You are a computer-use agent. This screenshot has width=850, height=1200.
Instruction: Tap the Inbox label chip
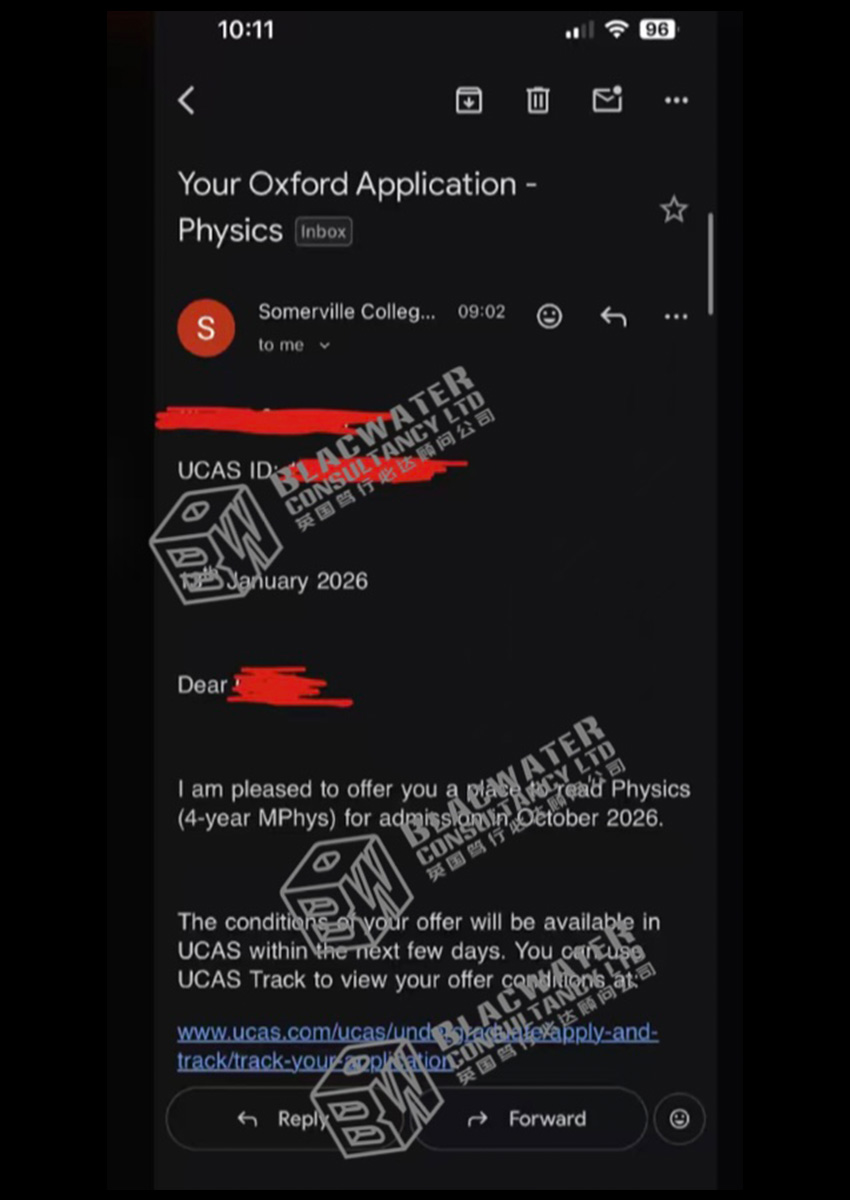pyautogui.click(x=323, y=232)
